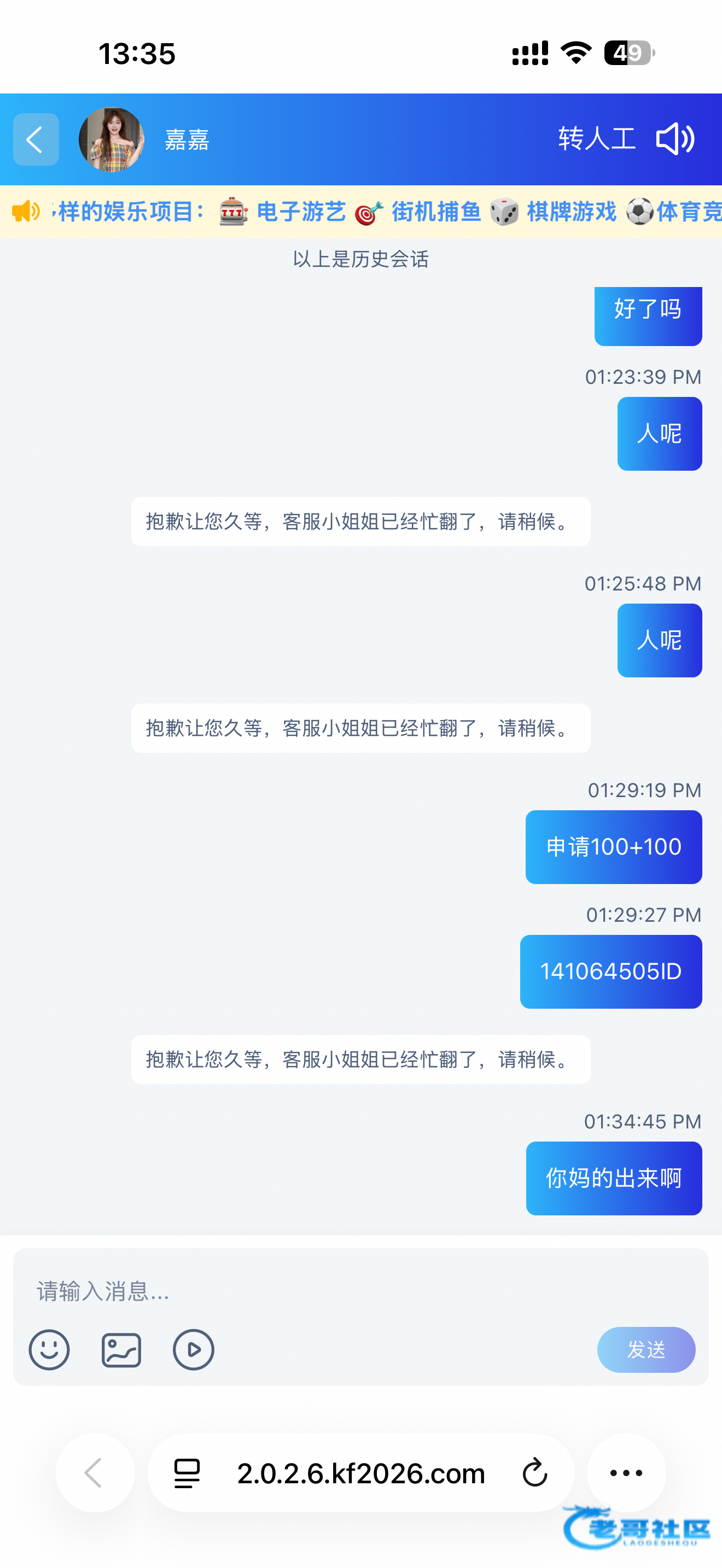Open the emoji picker
This screenshot has width=722, height=1568.
pos(49,1349)
